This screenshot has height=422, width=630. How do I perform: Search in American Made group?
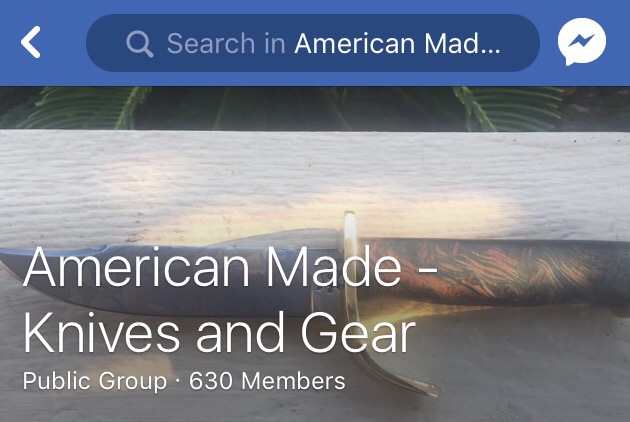313,43
